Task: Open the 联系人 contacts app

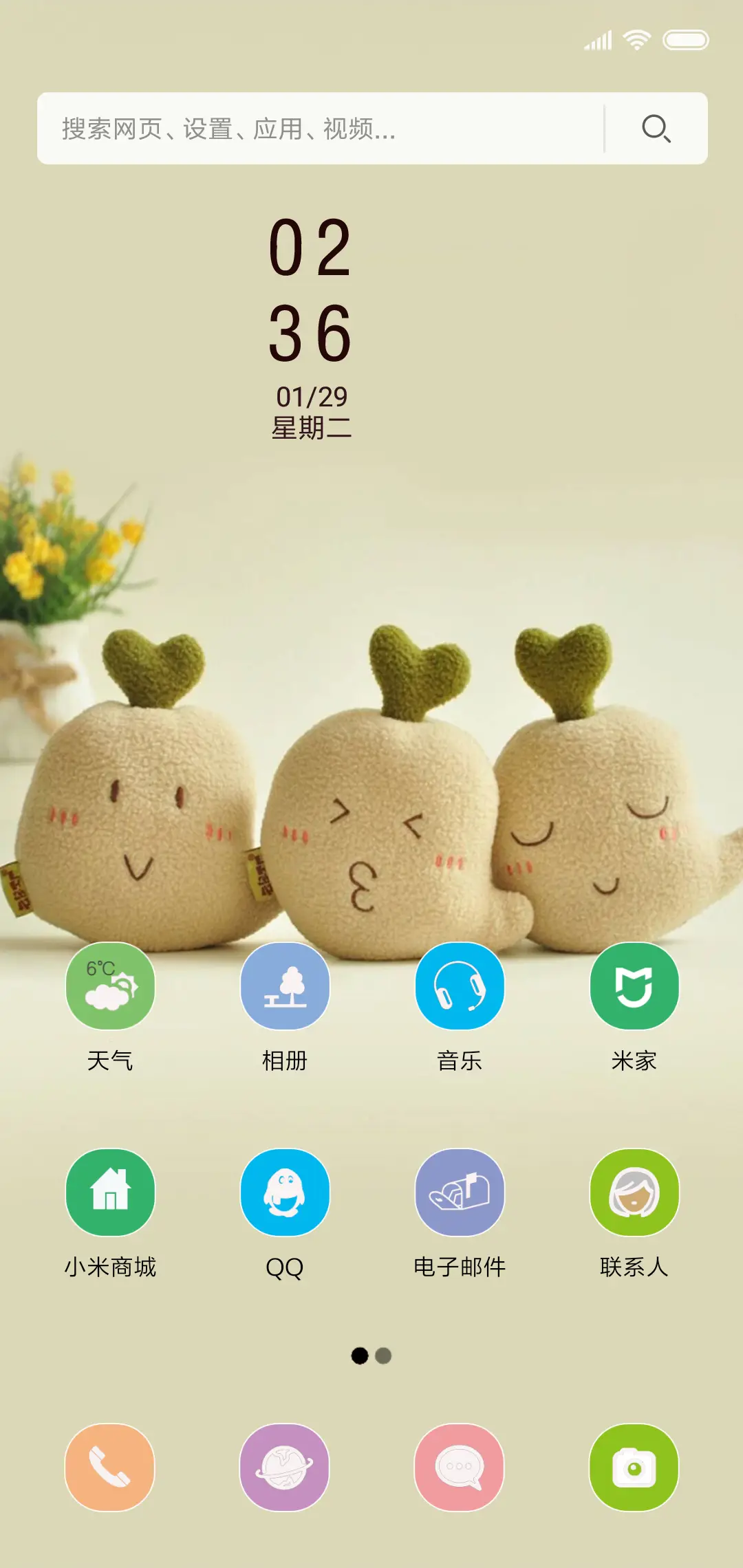Action: click(634, 1193)
